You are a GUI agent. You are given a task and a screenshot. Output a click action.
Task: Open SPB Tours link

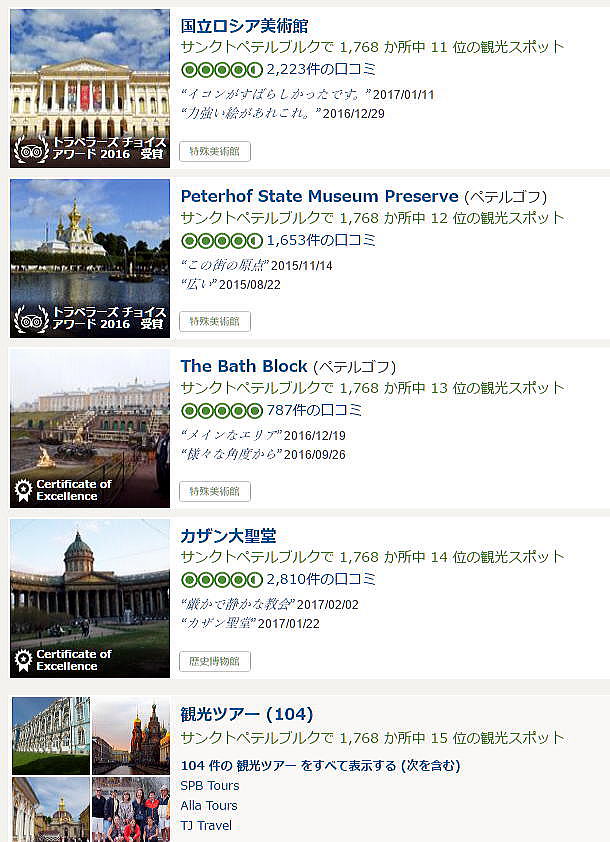[210, 786]
